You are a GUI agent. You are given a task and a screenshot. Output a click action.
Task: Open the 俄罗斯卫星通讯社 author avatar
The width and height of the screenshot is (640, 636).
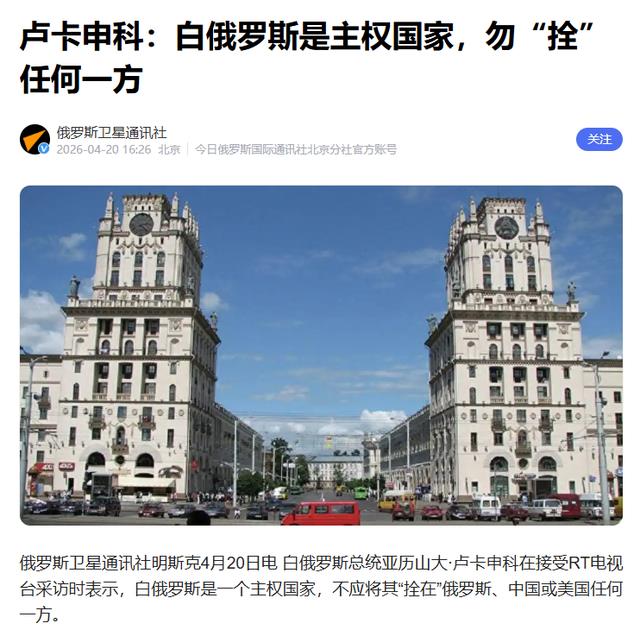tap(35, 139)
